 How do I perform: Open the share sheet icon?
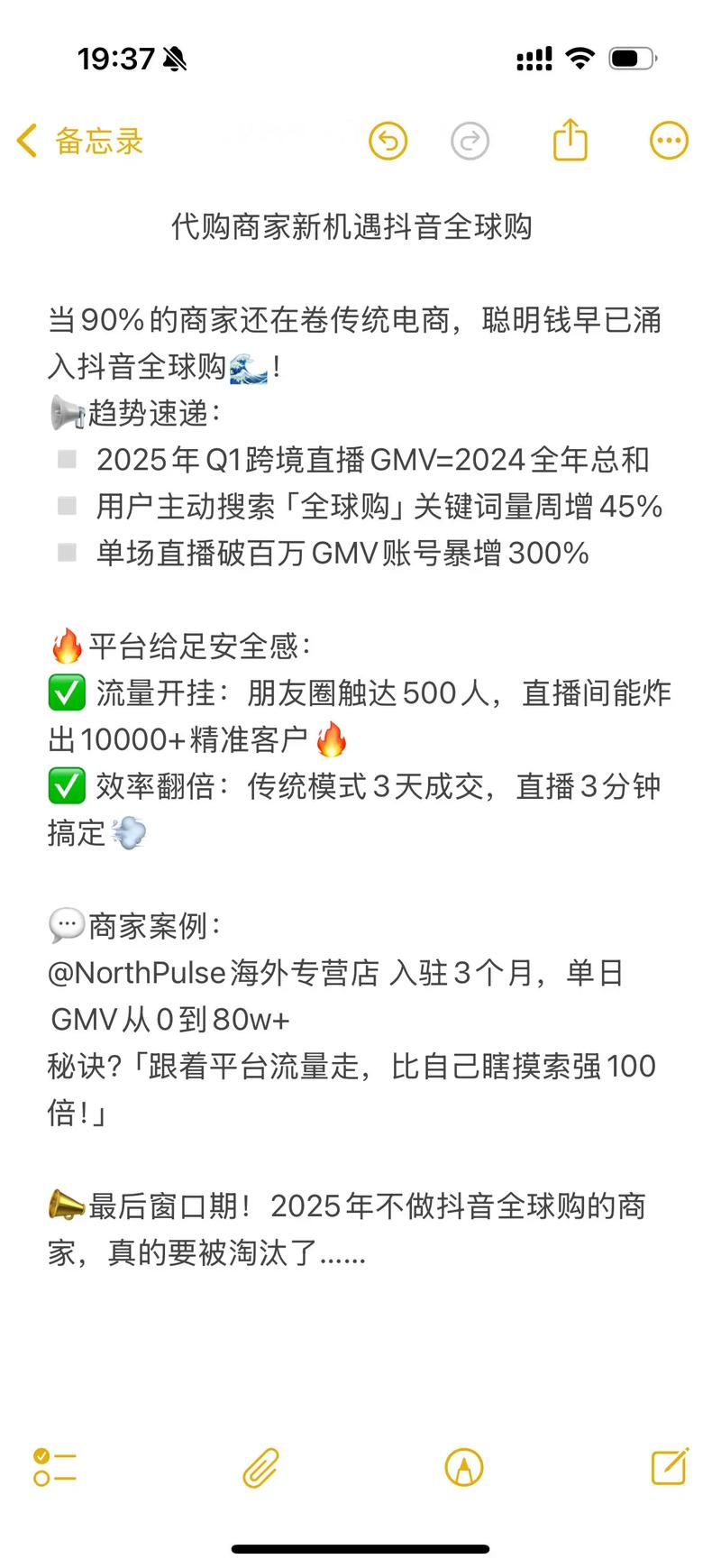[569, 141]
